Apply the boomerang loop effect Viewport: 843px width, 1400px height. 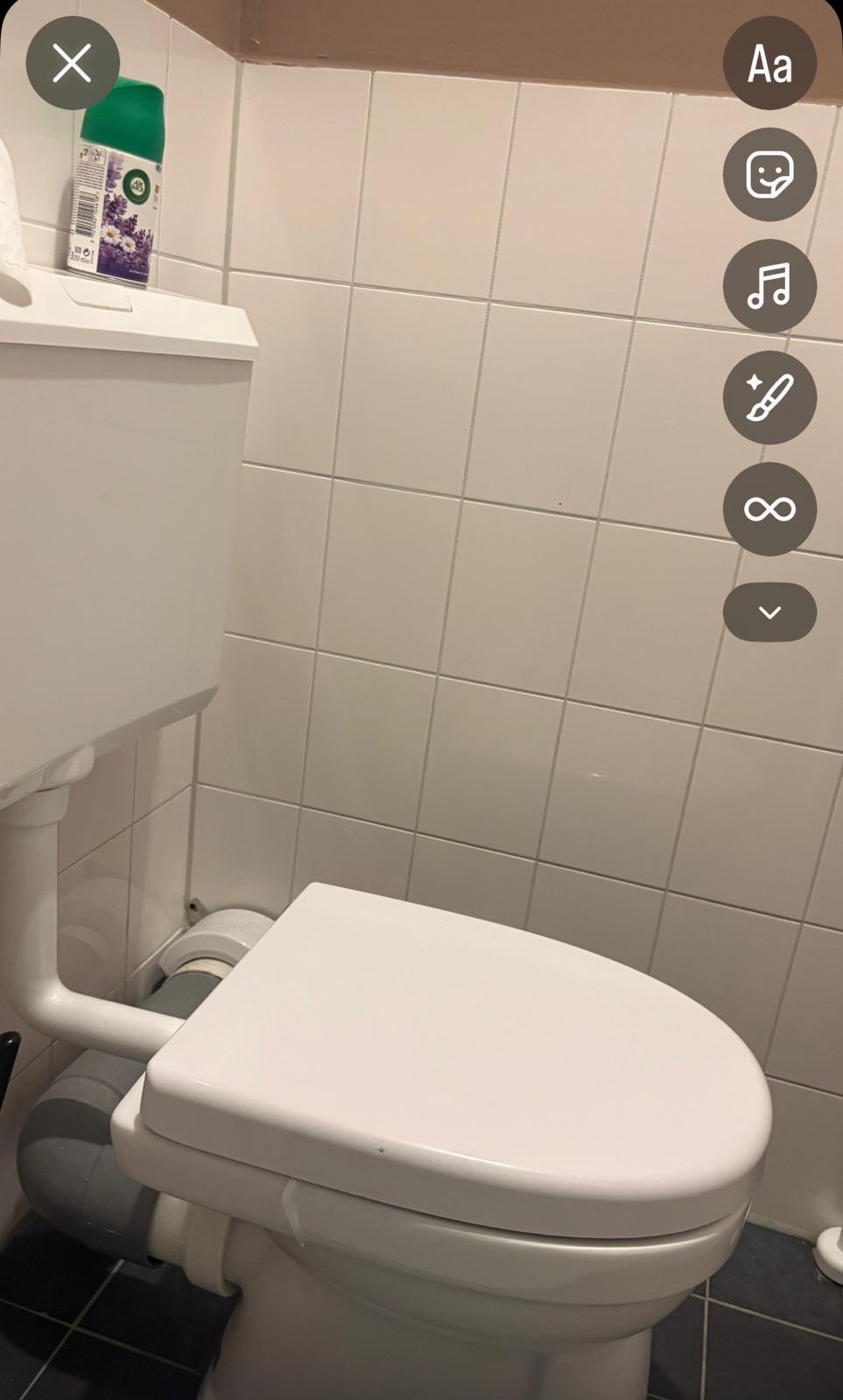click(x=769, y=508)
